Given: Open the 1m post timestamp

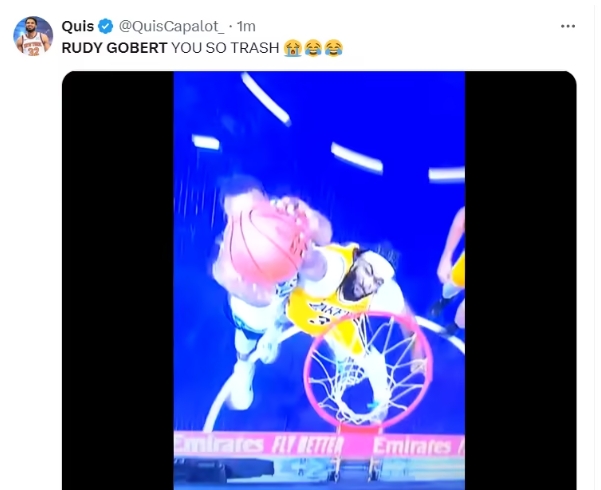Looking at the screenshot, I should [246, 26].
